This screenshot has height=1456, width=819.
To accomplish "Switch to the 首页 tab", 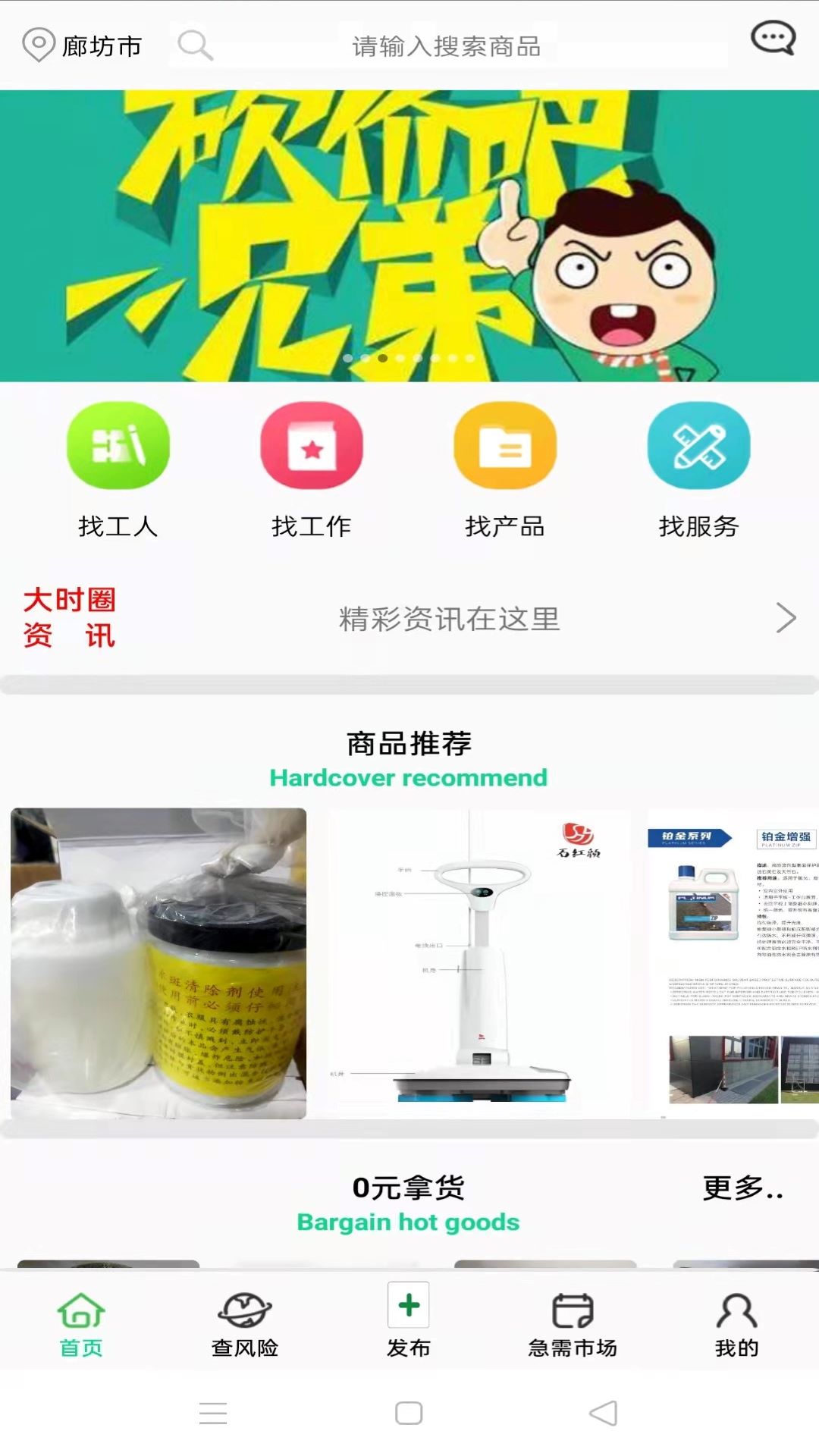I will (x=82, y=1324).
